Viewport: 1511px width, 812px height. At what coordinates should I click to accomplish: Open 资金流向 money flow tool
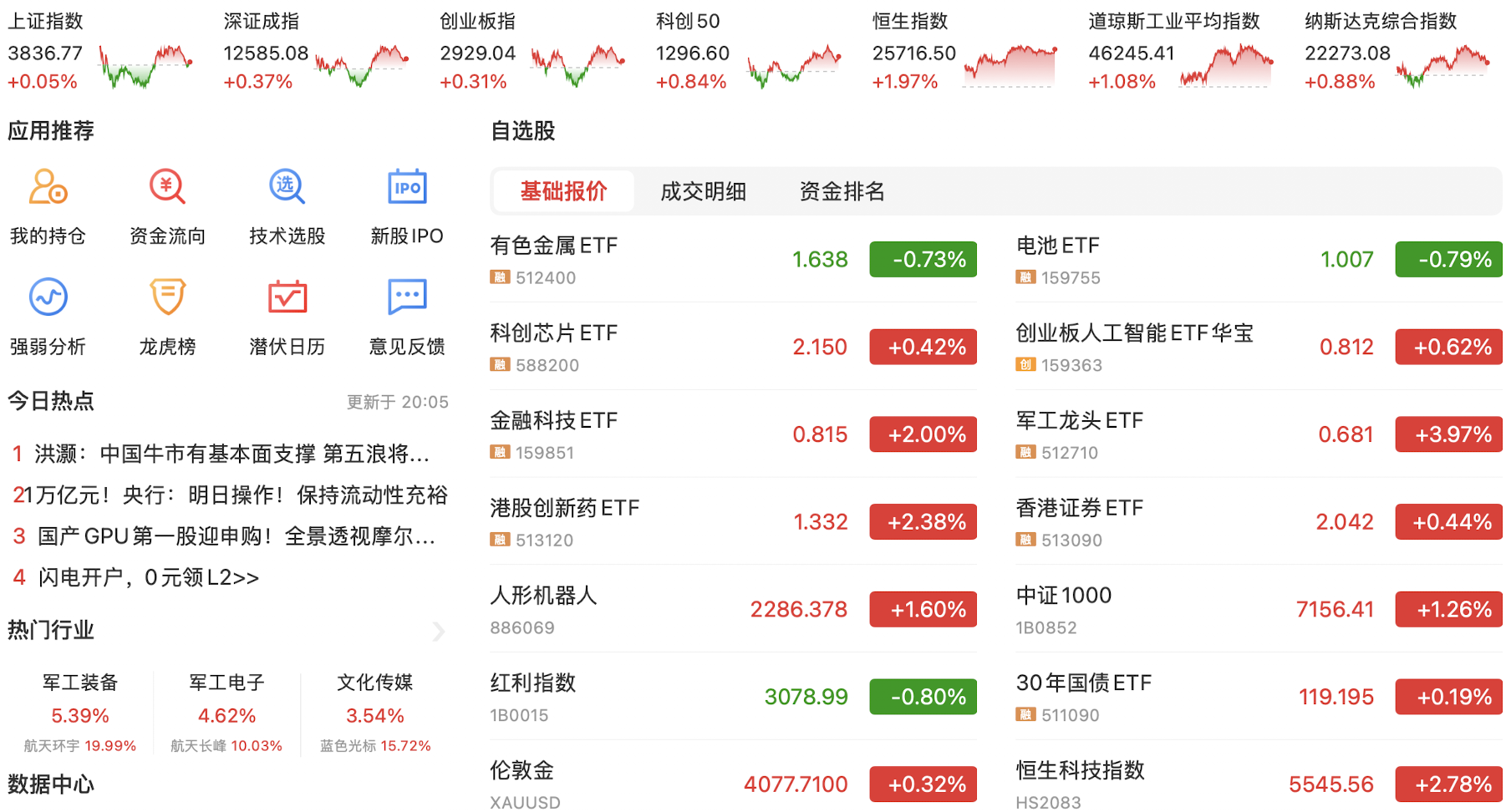[x=167, y=206]
